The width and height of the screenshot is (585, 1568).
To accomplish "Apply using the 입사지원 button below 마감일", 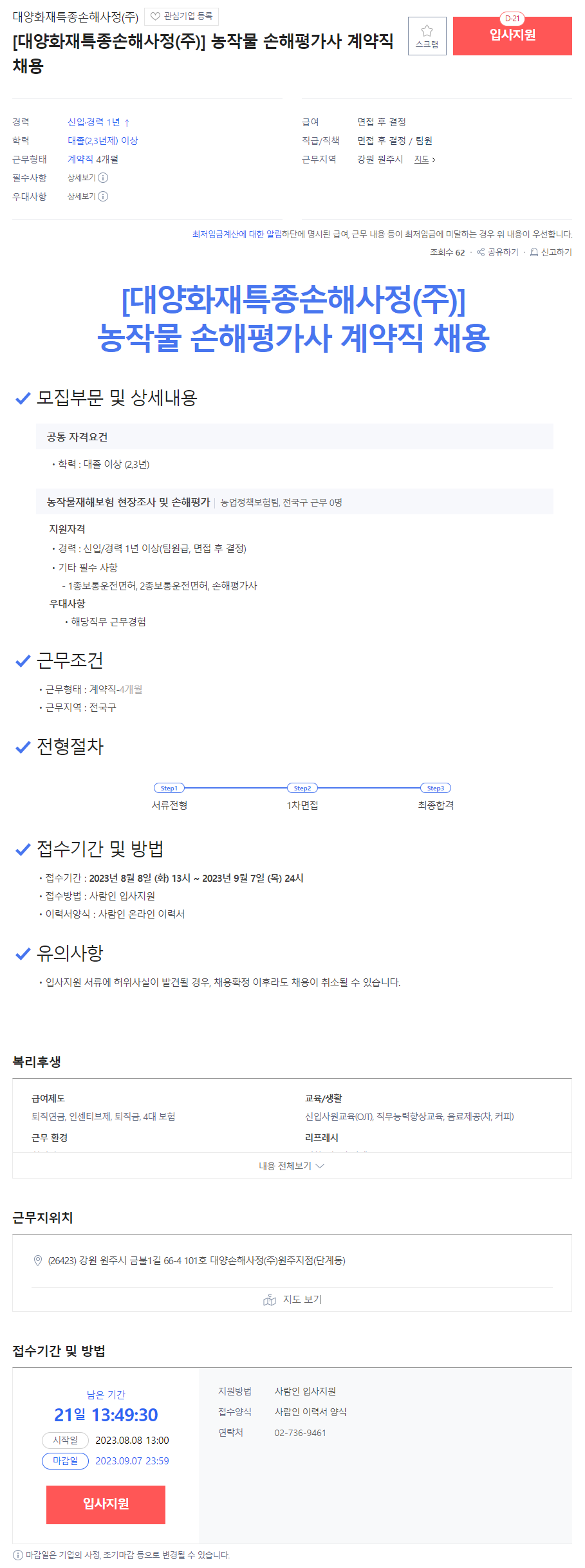I will (106, 1504).
